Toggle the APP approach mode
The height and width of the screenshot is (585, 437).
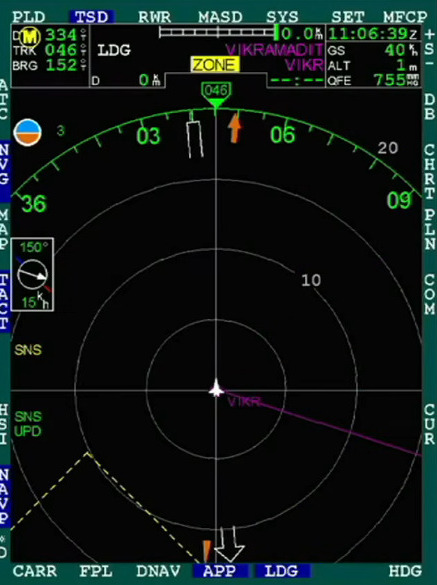pyautogui.click(x=220, y=571)
